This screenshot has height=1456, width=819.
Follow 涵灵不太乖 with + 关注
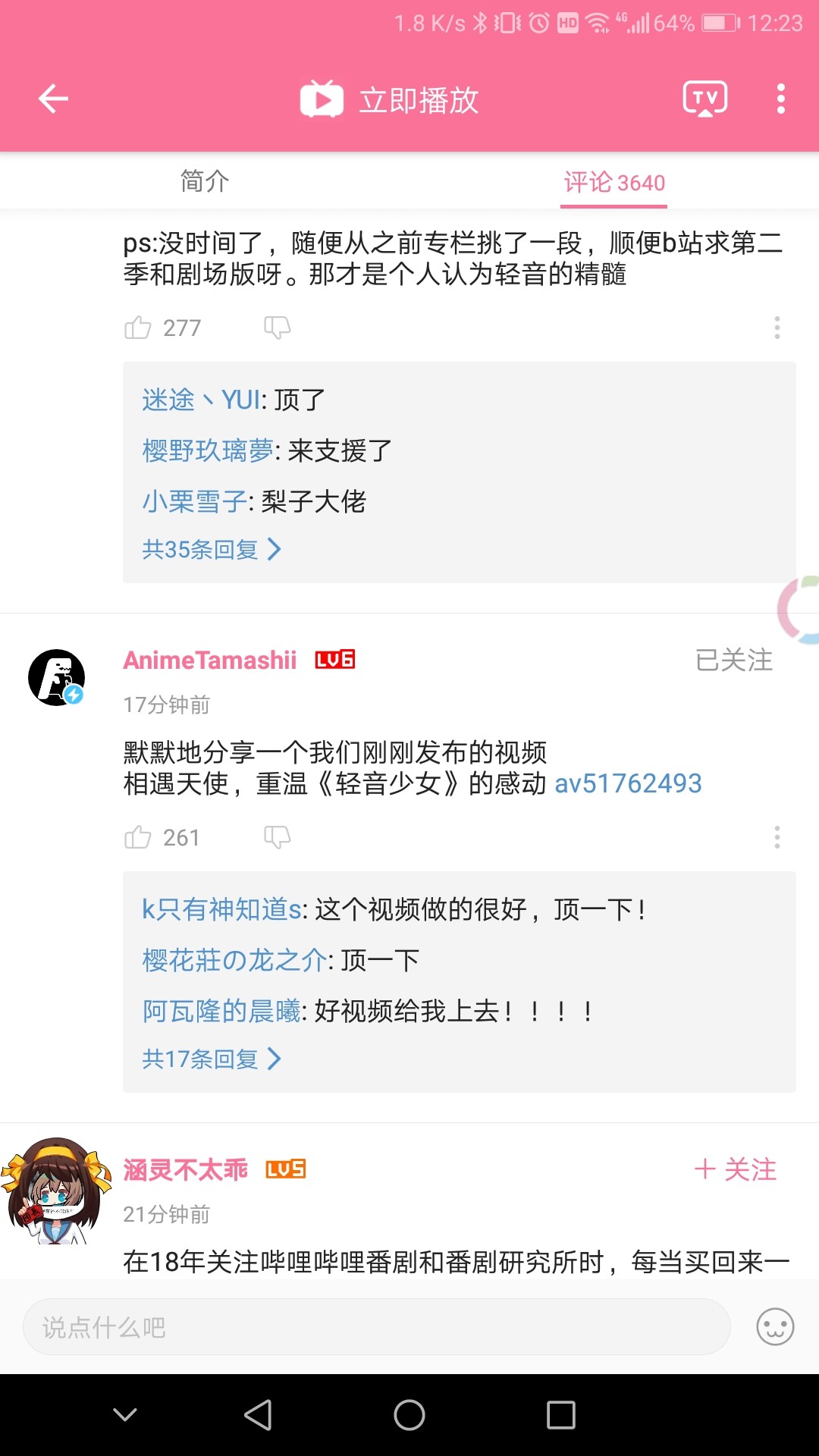pyautogui.click(x=735, y=1169)
